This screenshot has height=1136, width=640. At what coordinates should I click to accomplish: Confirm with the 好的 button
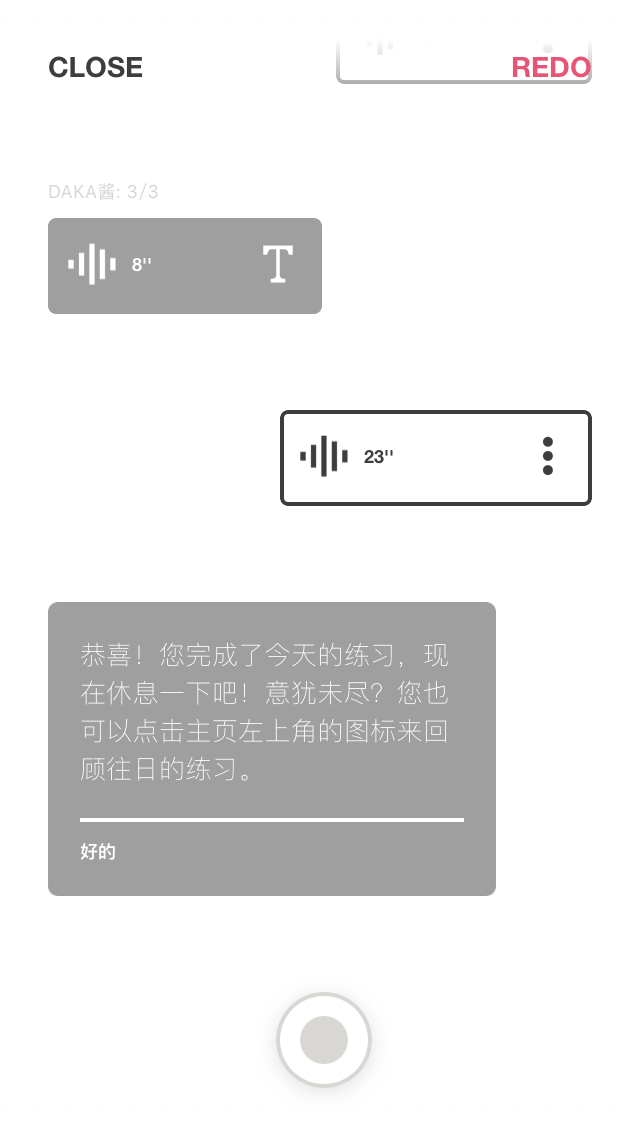click(x=98, y=852)
